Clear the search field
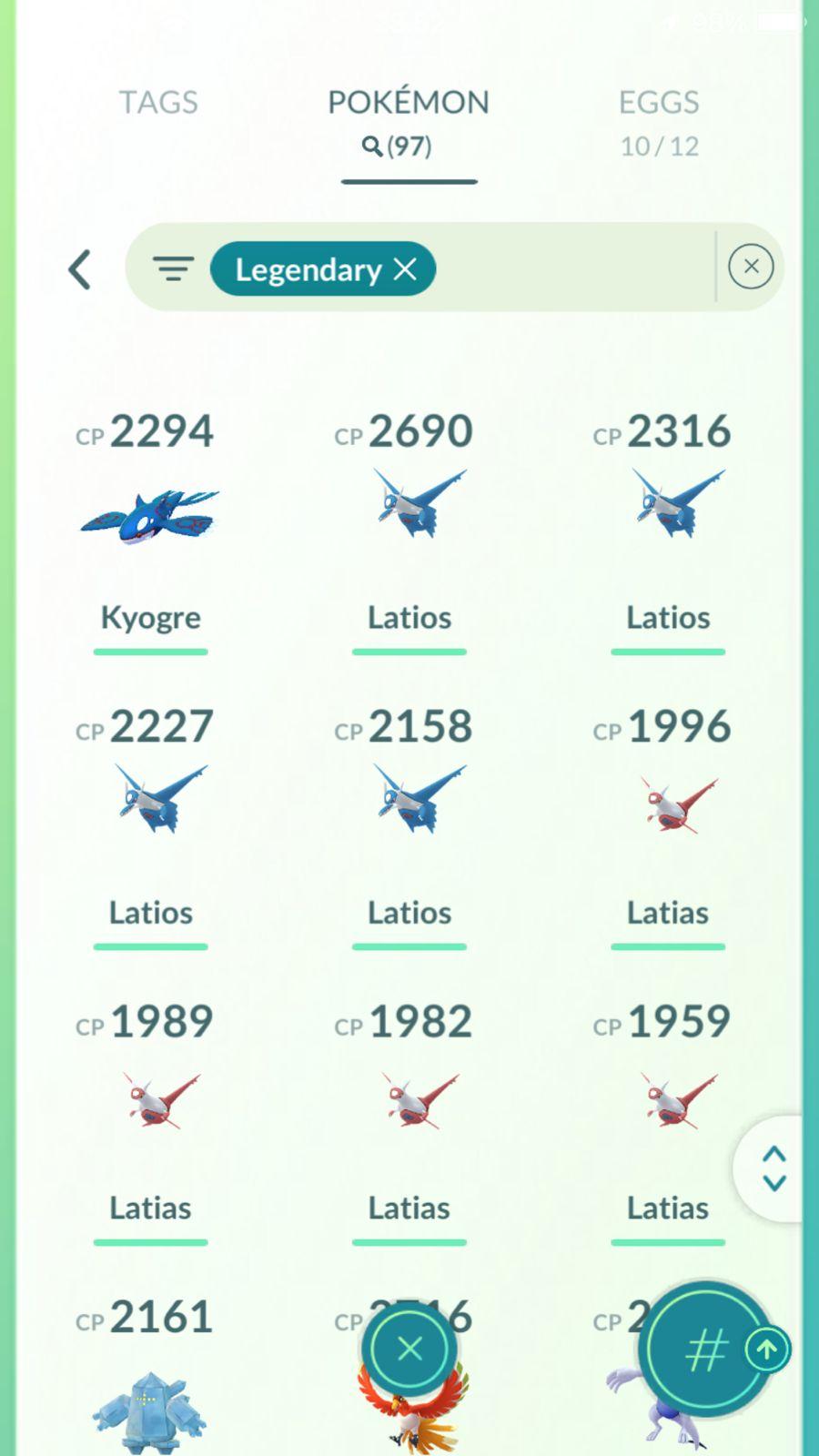 [751, 267]
